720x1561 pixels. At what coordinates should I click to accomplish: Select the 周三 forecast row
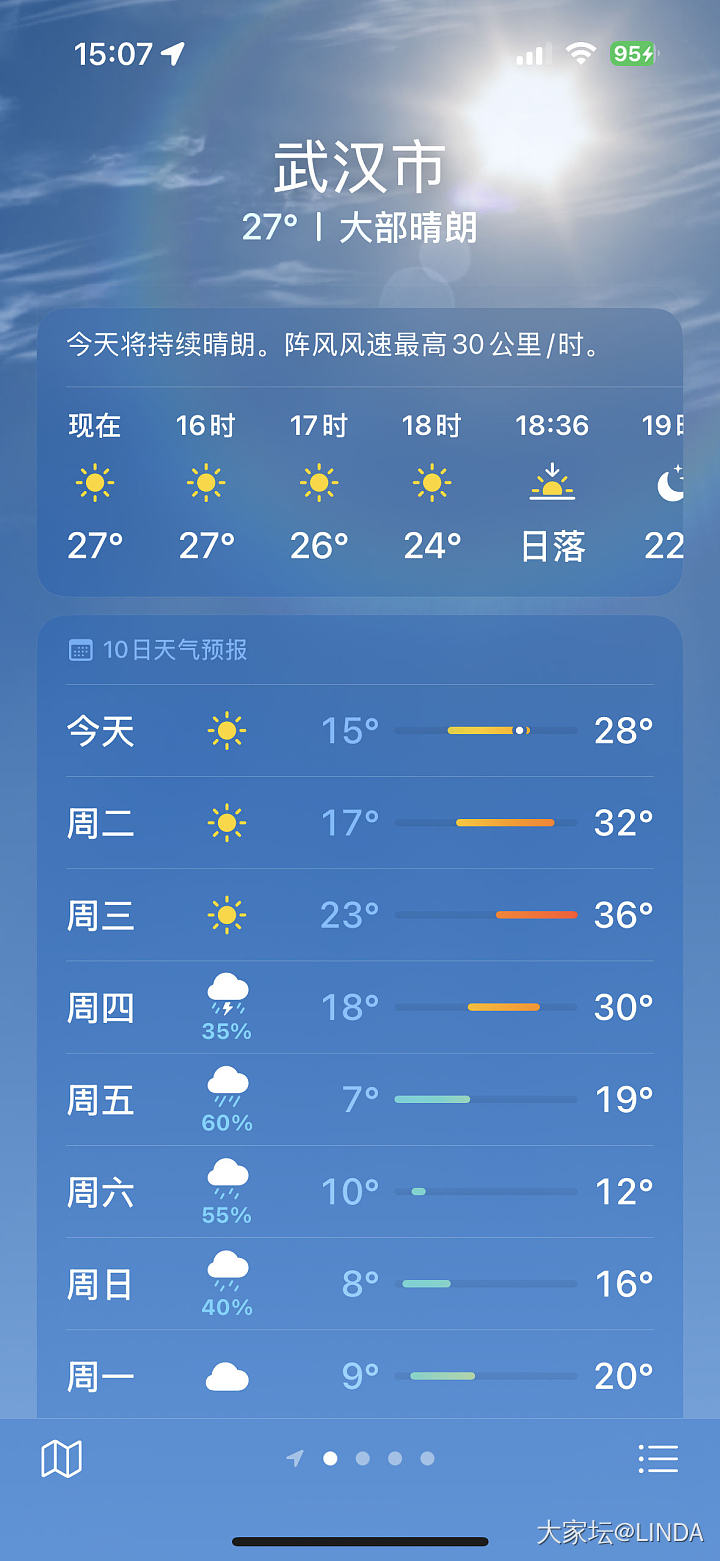360,915
